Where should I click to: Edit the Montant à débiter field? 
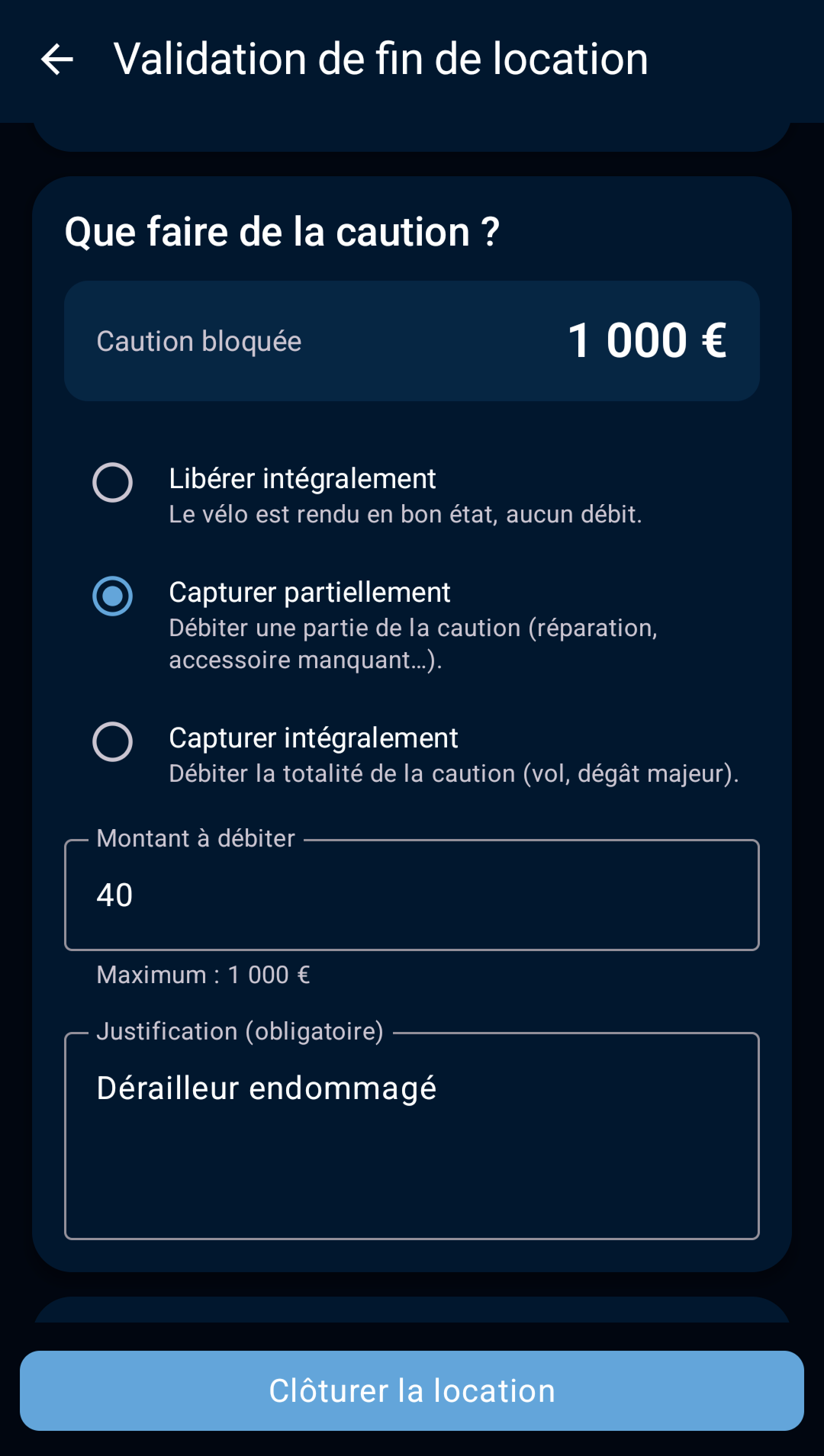point(412,895)
